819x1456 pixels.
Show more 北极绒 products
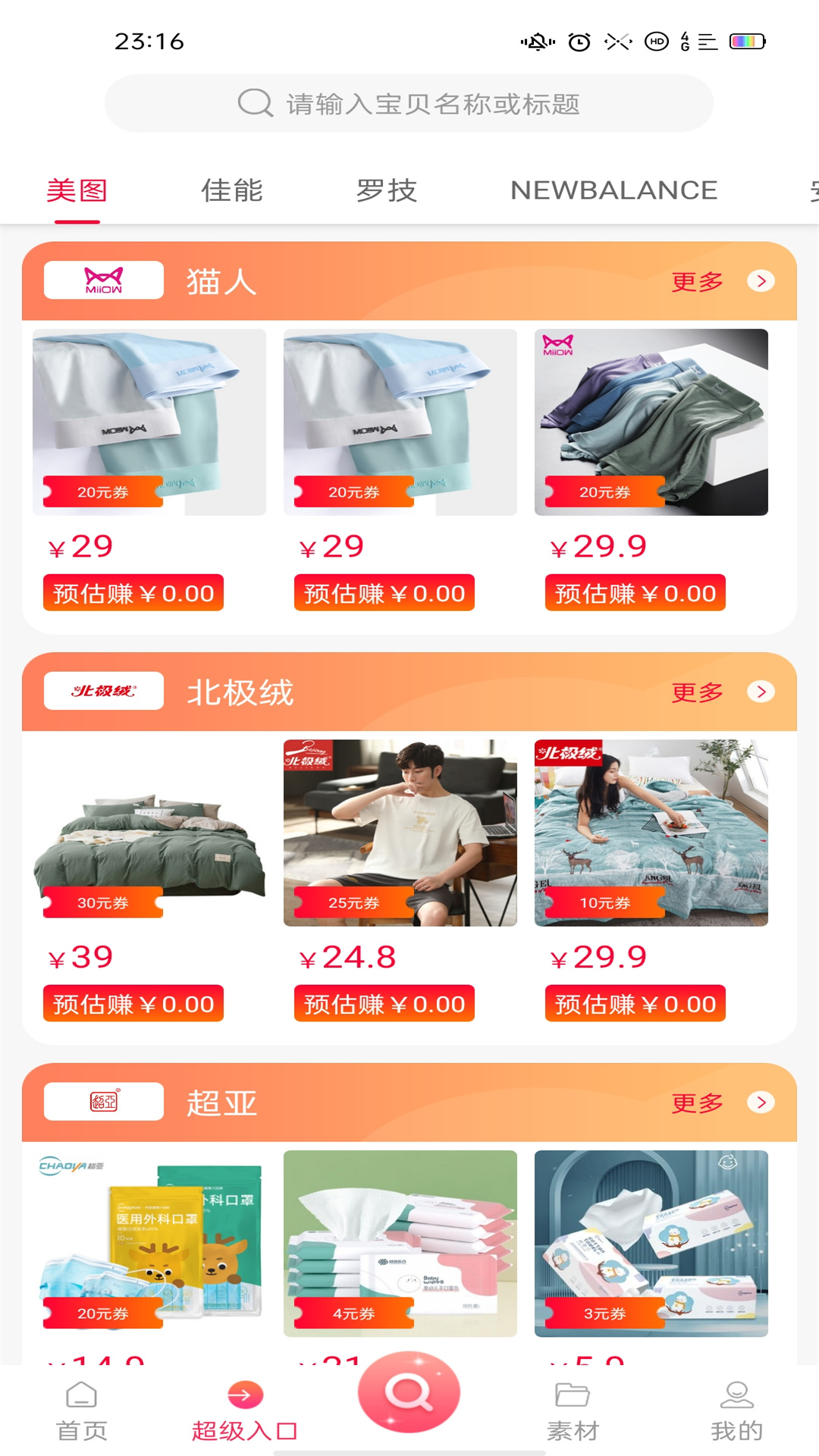tap(720, 692)
